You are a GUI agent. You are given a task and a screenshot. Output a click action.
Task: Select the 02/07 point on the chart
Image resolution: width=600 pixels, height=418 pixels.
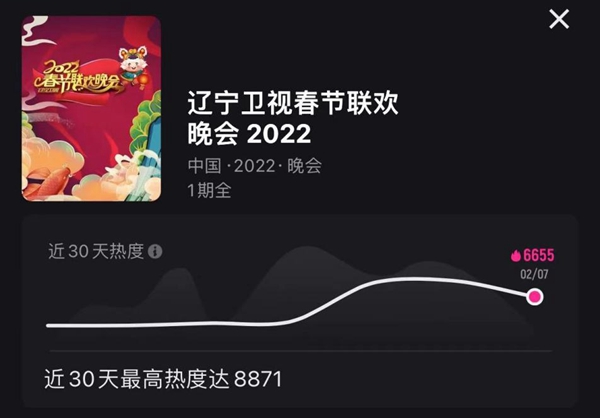click(x=535, y=296)
